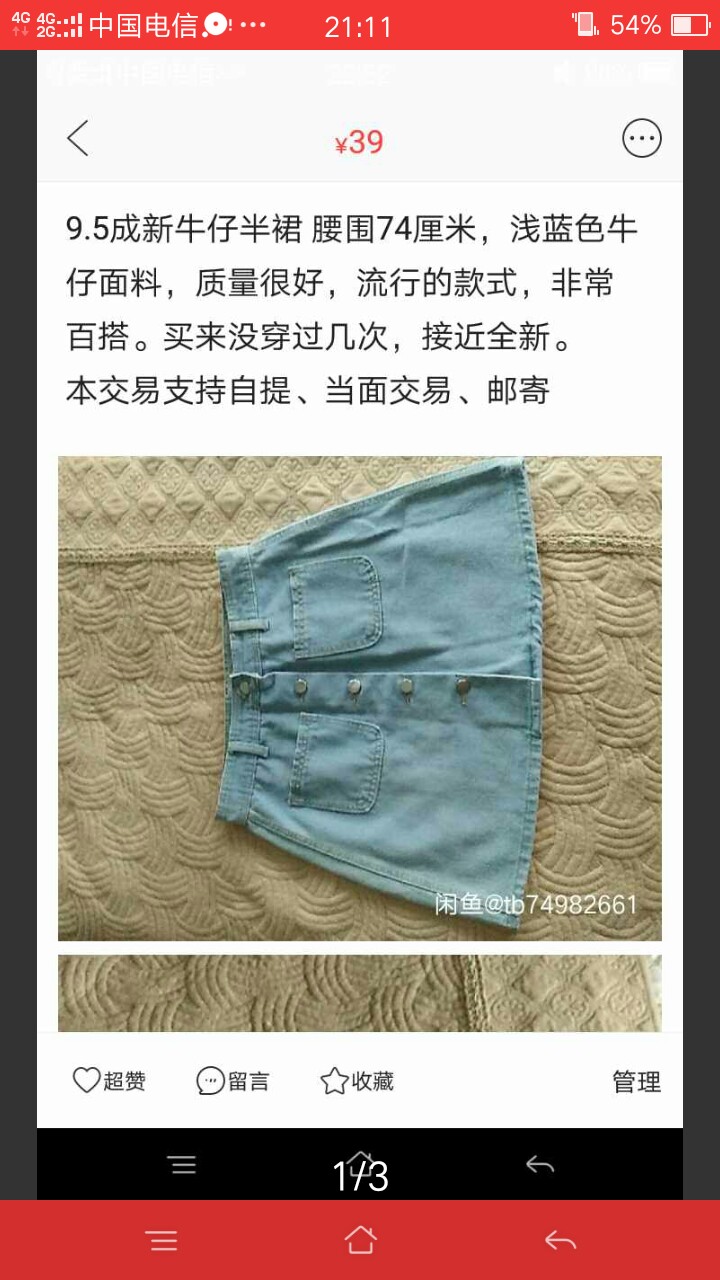Return to the home screen via red bar
720x1280 pixels.
pyautogui.click(x=360, y=1240)
